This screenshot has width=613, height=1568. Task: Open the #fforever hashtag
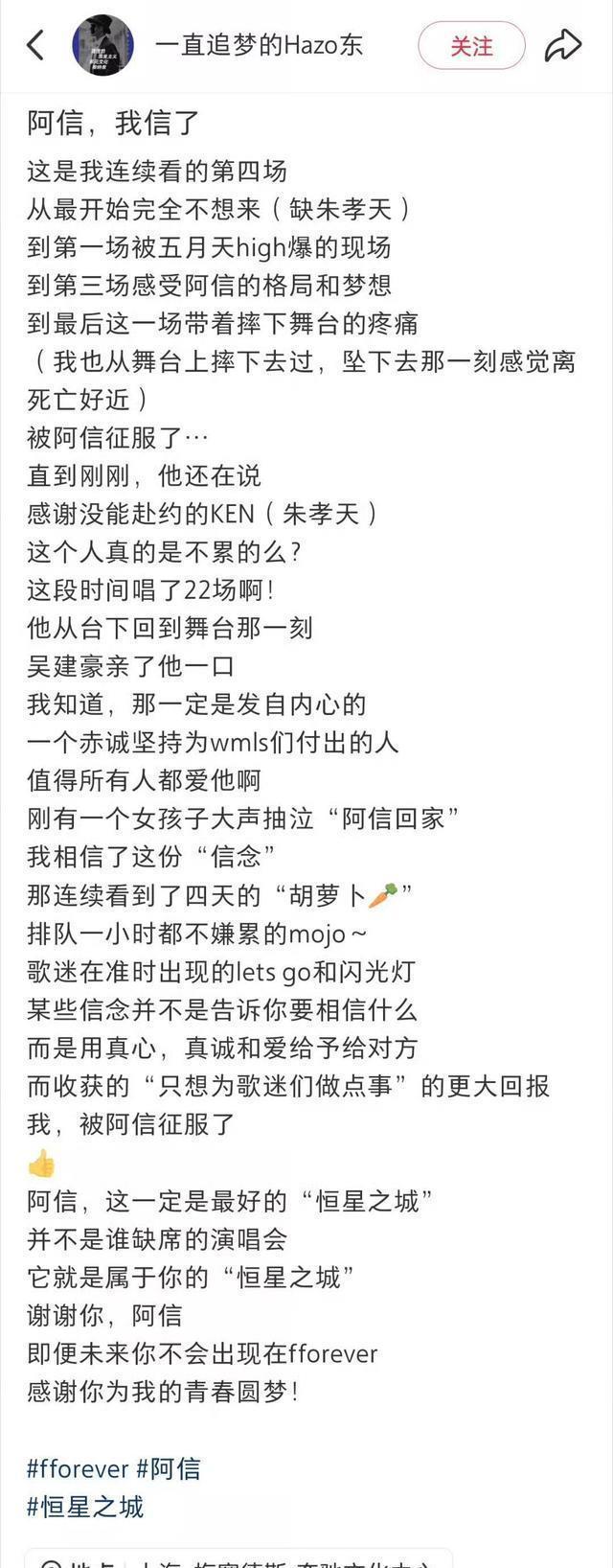click(78, 1468)
